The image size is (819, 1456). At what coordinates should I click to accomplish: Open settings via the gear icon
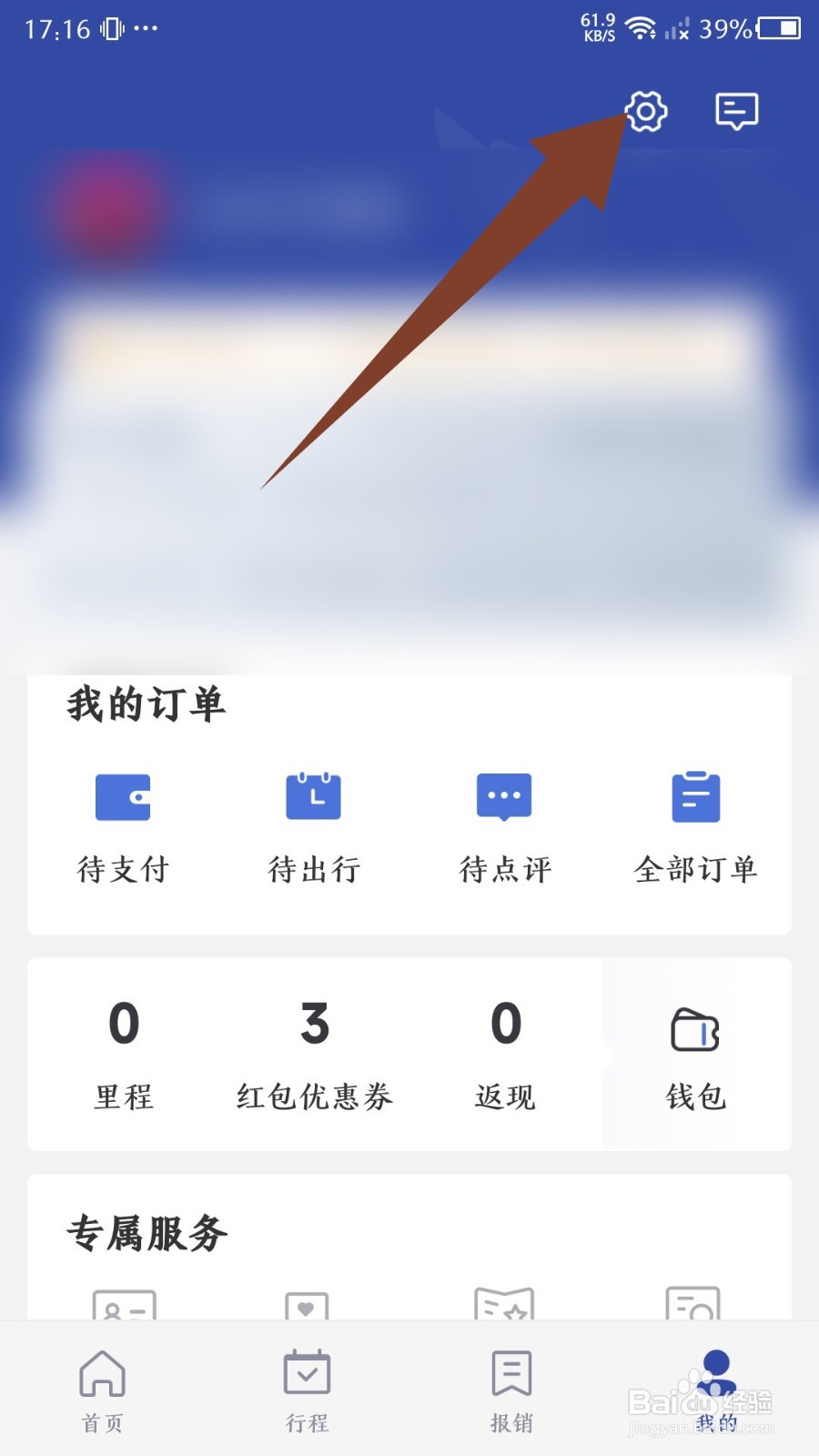coord(644,112)
